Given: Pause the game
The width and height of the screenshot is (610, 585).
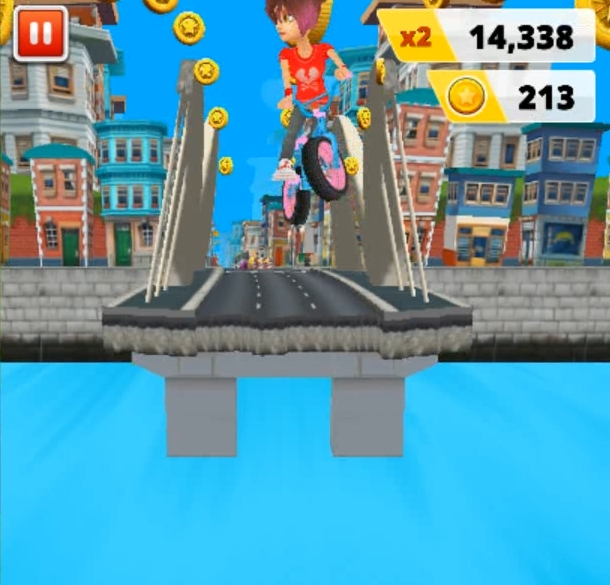Looking at the screenshot, I should pos(40,32).
